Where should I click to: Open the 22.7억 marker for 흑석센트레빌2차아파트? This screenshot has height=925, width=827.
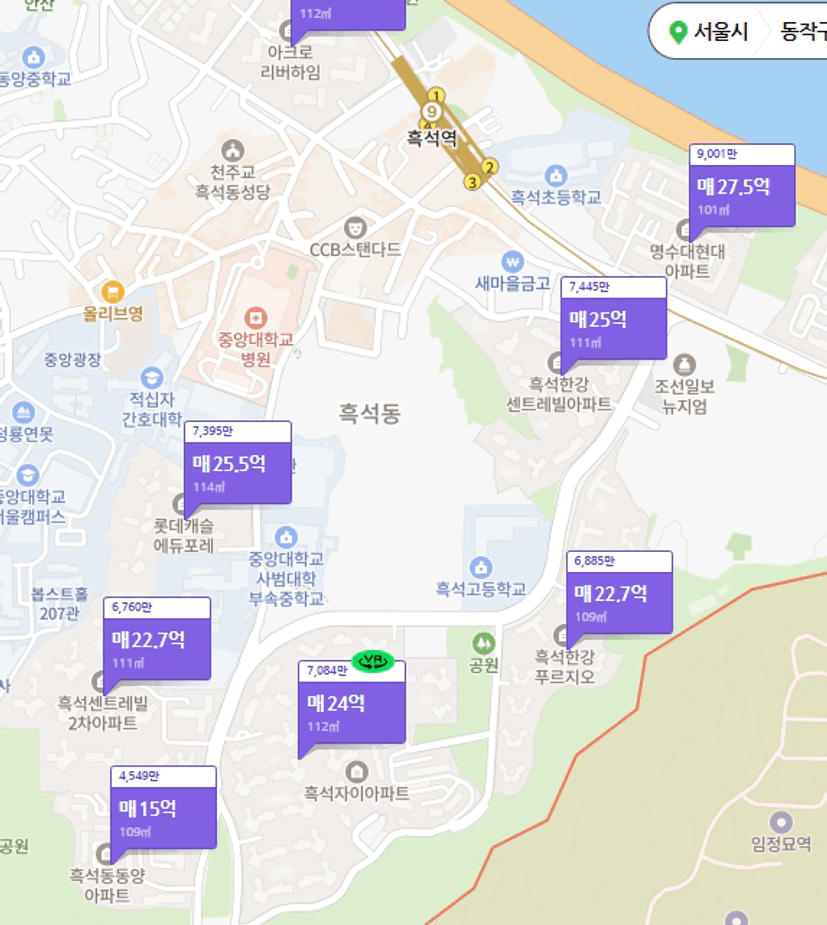(x=157, y=638)
